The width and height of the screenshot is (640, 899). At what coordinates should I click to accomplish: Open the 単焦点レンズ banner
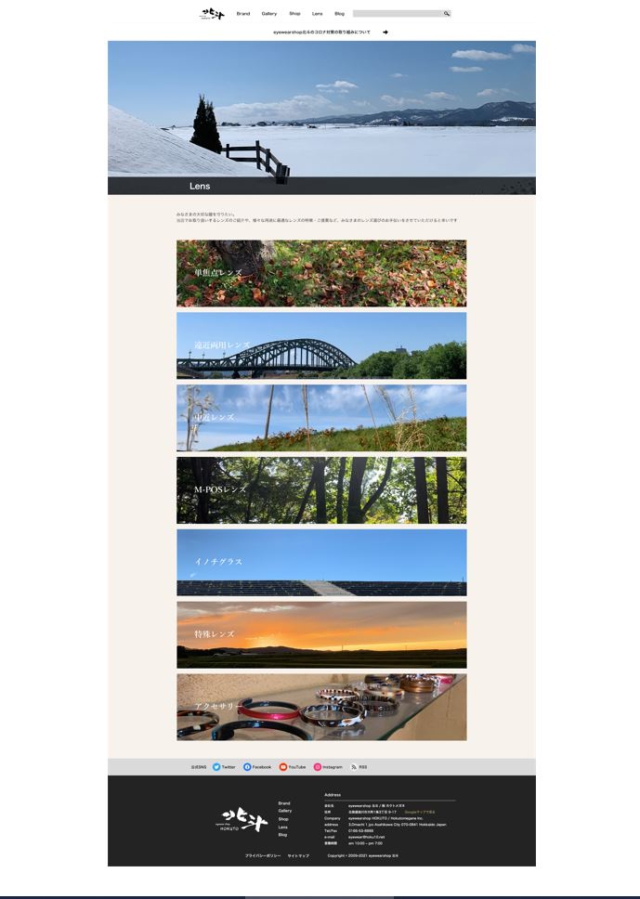[321, 273]
